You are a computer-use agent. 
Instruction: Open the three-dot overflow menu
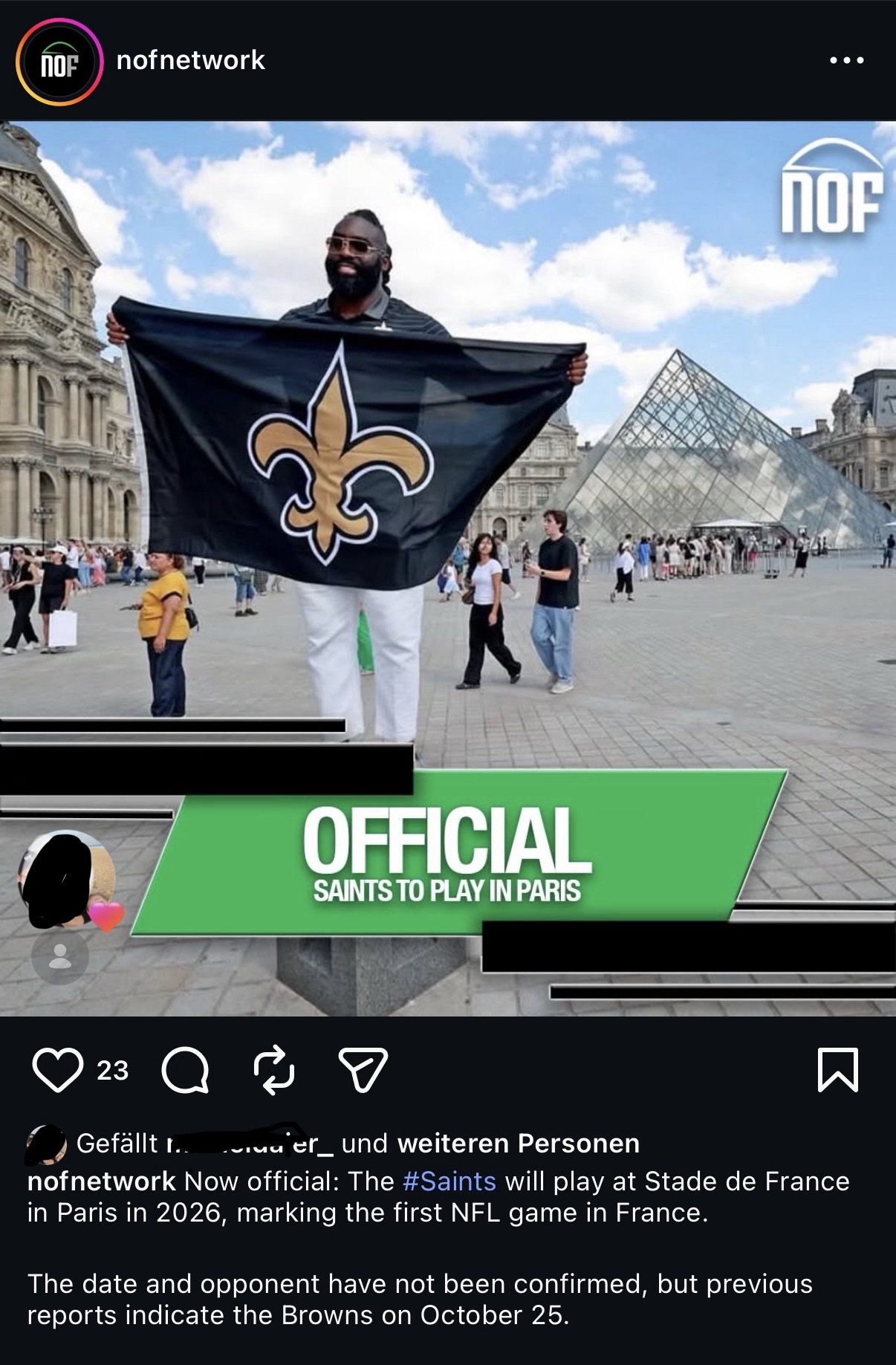click(x=847, y=60)
